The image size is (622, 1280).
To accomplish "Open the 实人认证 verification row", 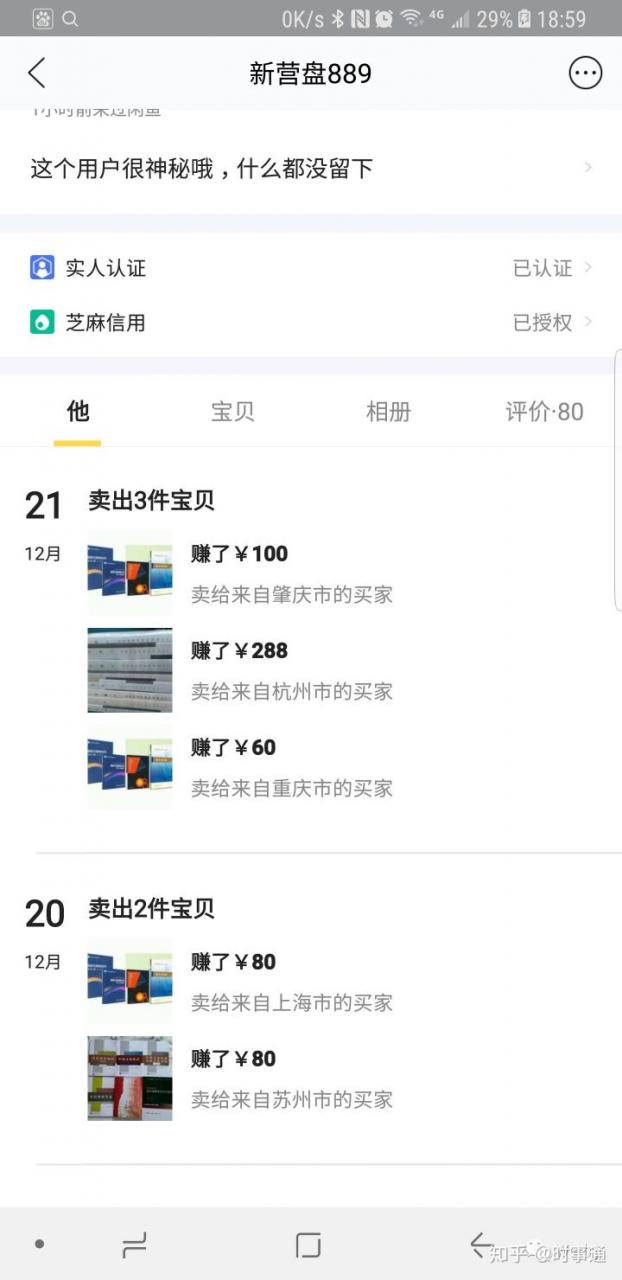I will coord(310,268).
